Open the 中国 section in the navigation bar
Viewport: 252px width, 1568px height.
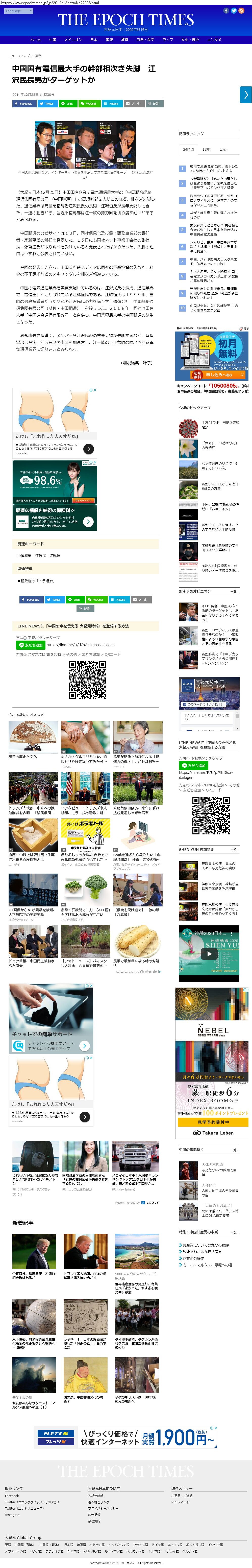point(52,40)
